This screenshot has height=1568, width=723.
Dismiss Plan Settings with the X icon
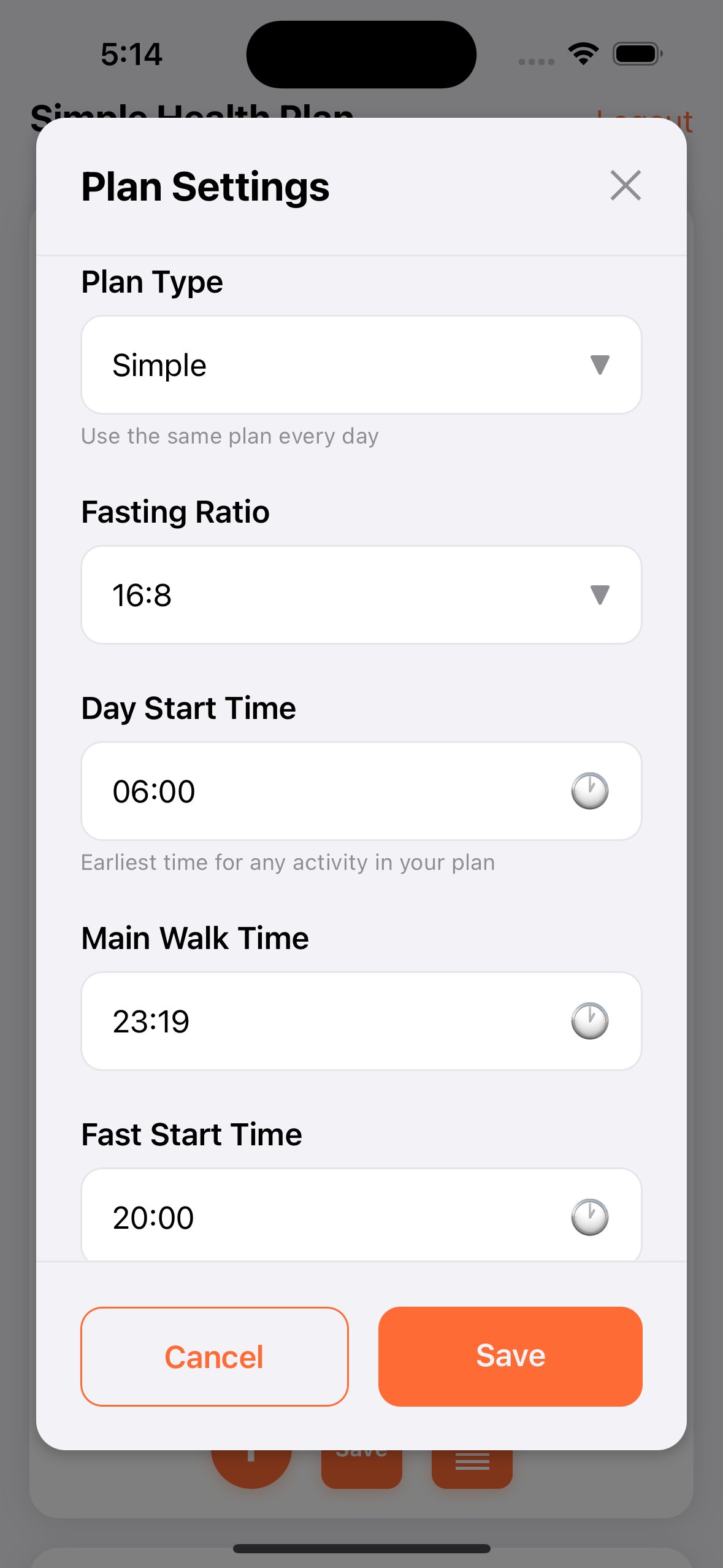pos(625,186)
